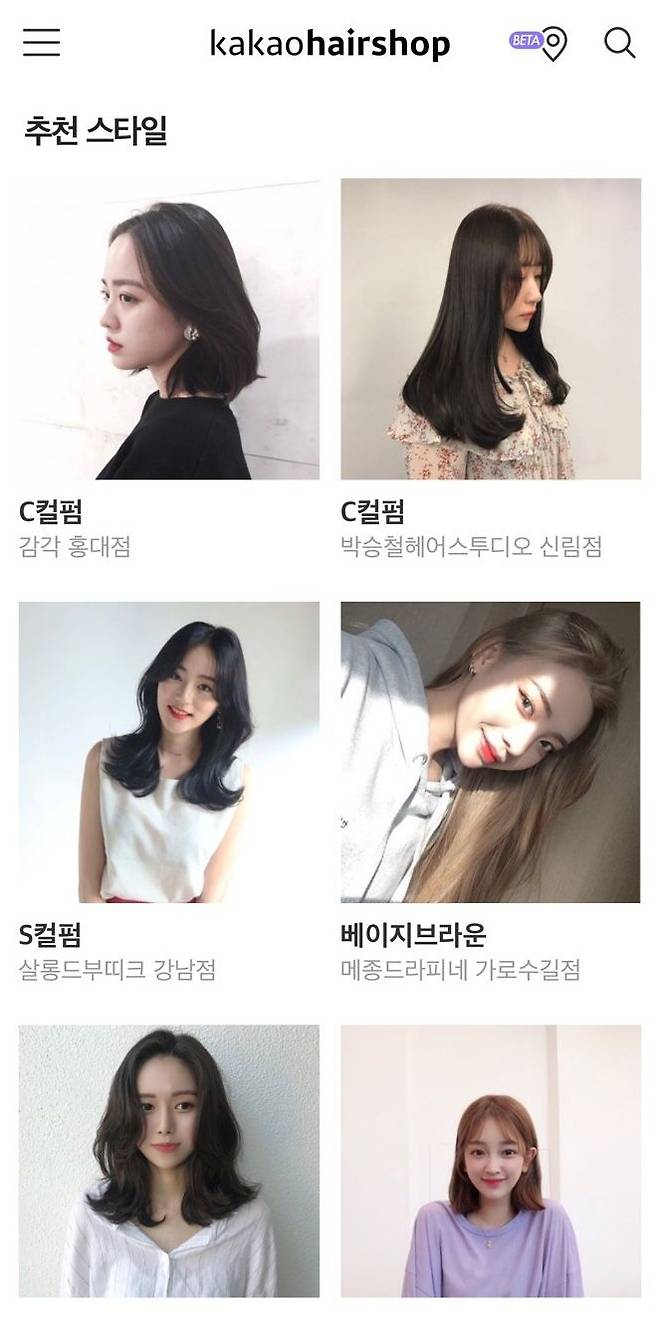
Task: Tap the search magnifier icon
Action: click(620, 43)
